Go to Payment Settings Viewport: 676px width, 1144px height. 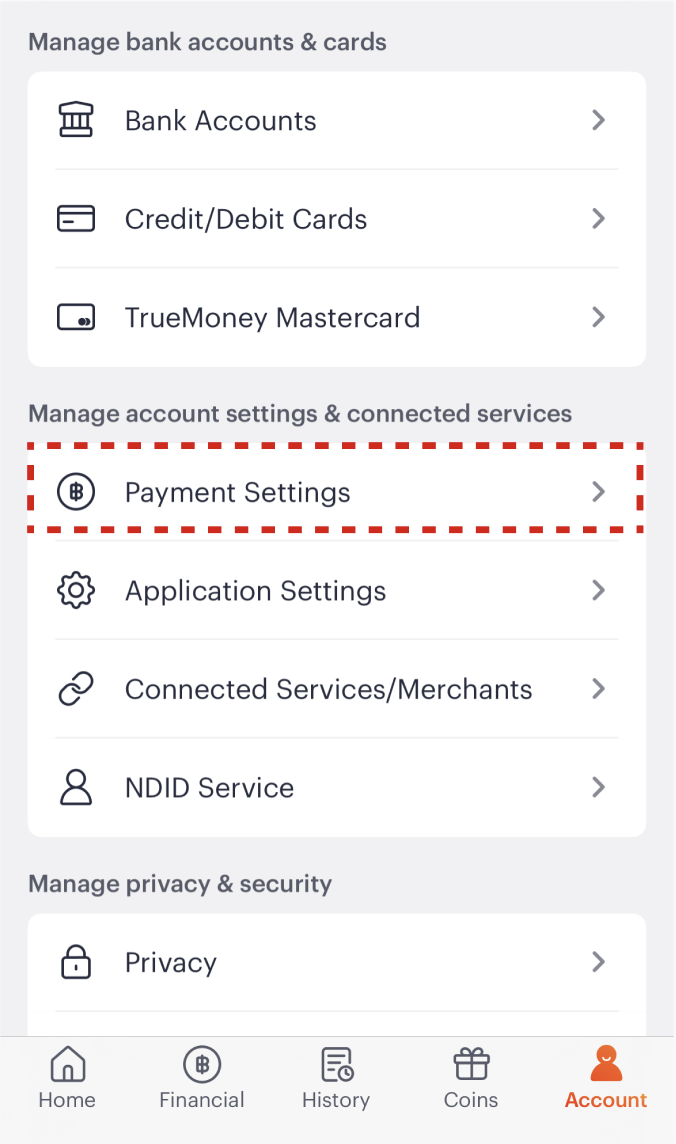click(x=336, y=492)
